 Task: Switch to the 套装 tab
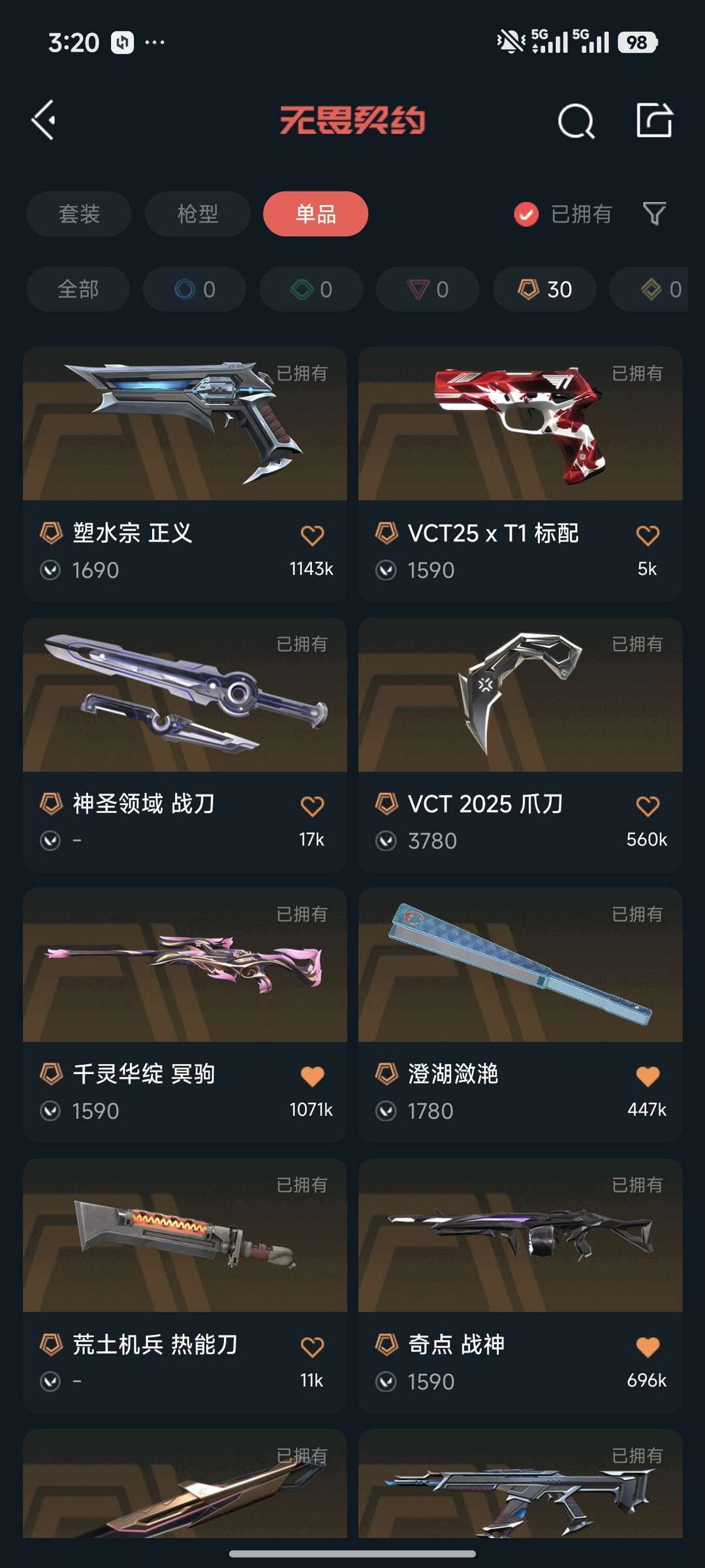(x=78, y=213)
